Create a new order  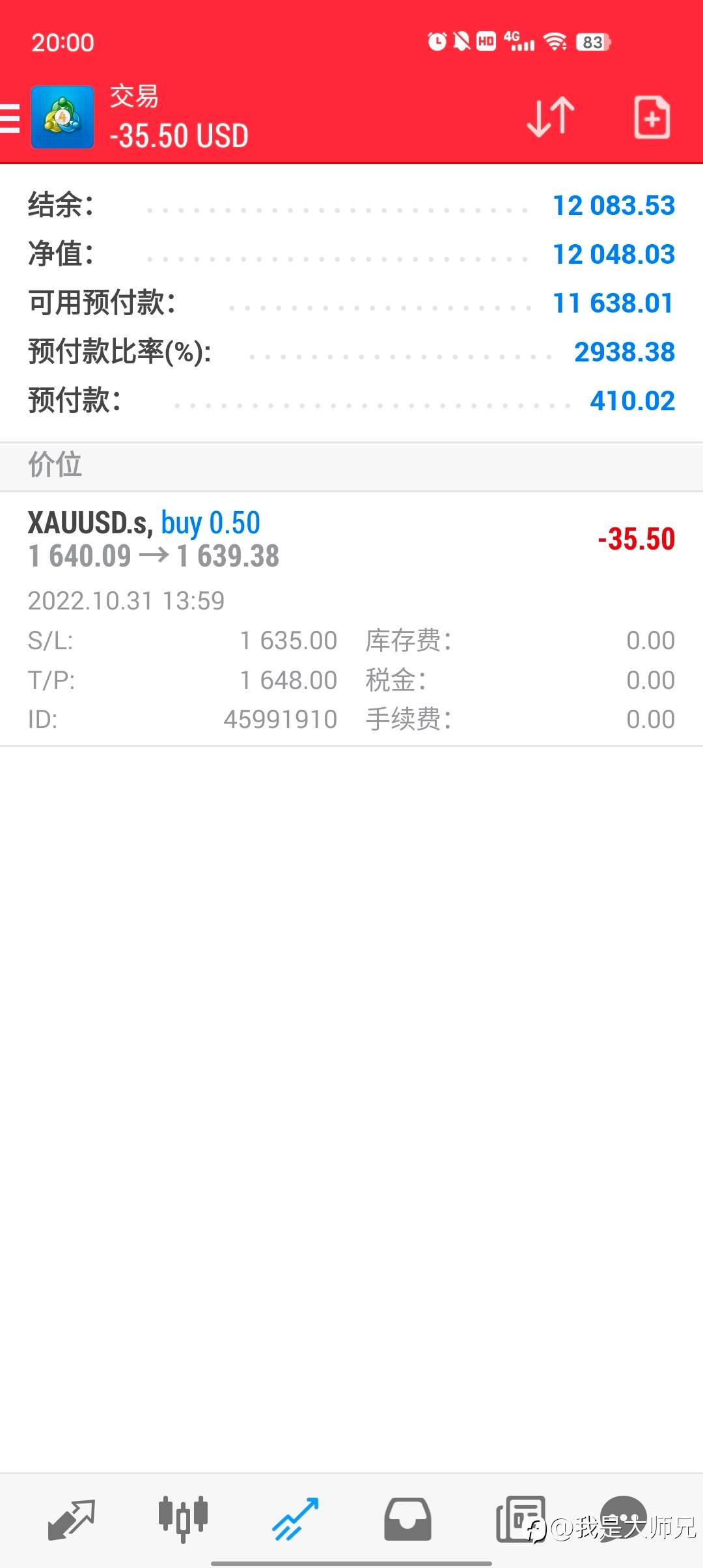[652, 117]
